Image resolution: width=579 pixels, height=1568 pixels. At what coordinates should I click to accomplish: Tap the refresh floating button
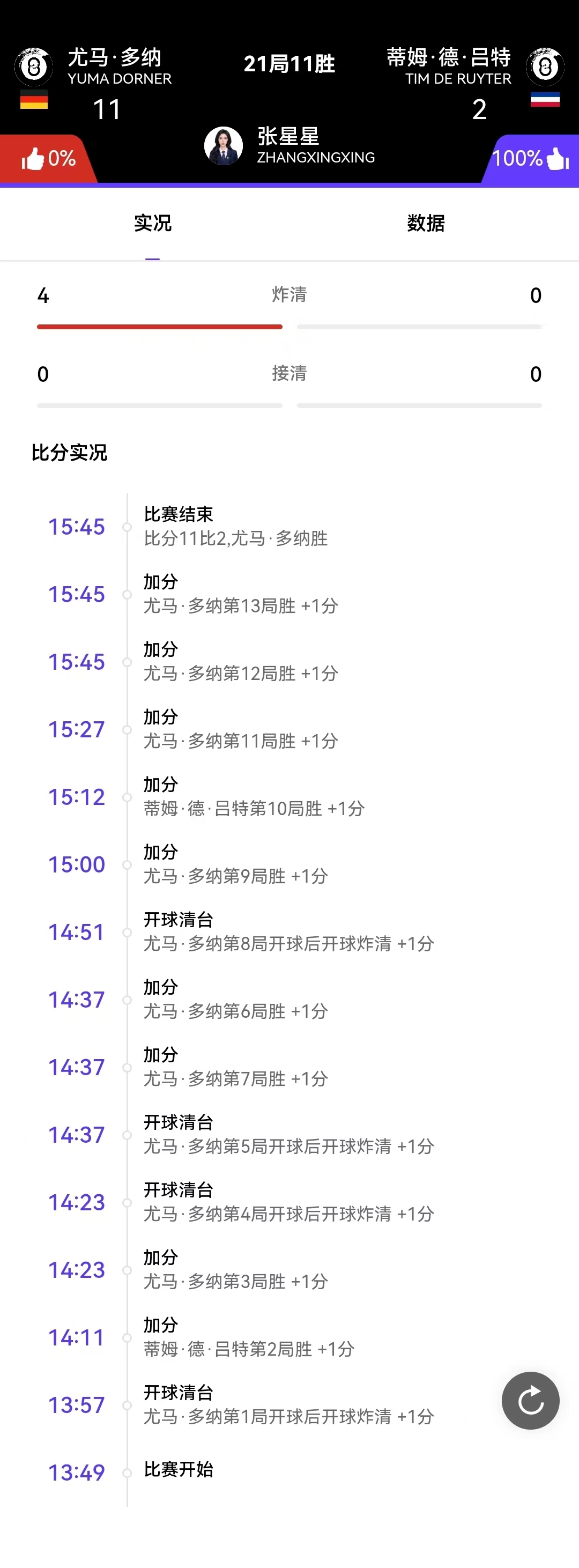coord(530,1400)
